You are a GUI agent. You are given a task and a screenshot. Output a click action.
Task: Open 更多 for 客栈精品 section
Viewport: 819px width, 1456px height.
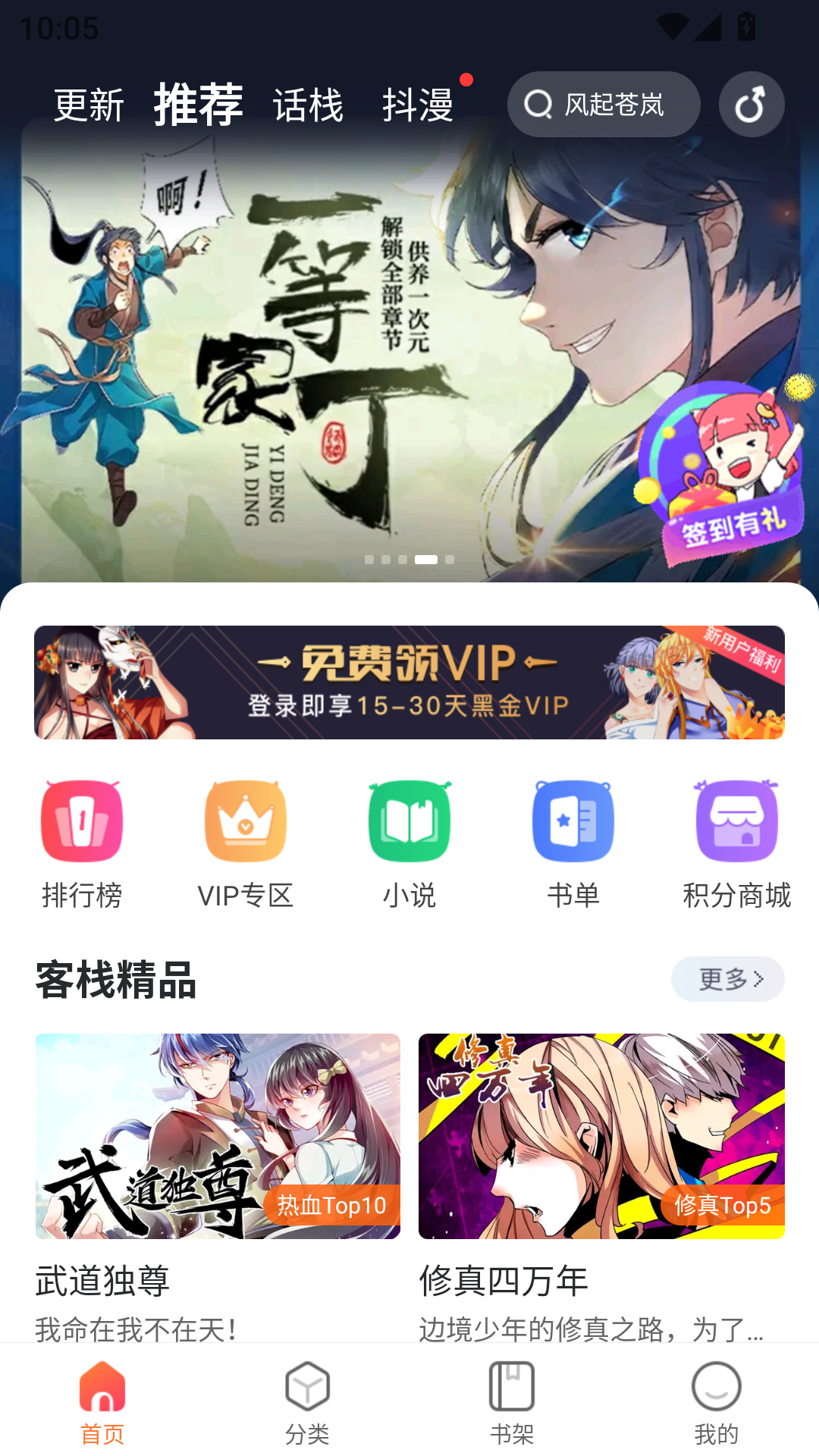(x=726, y=979)
